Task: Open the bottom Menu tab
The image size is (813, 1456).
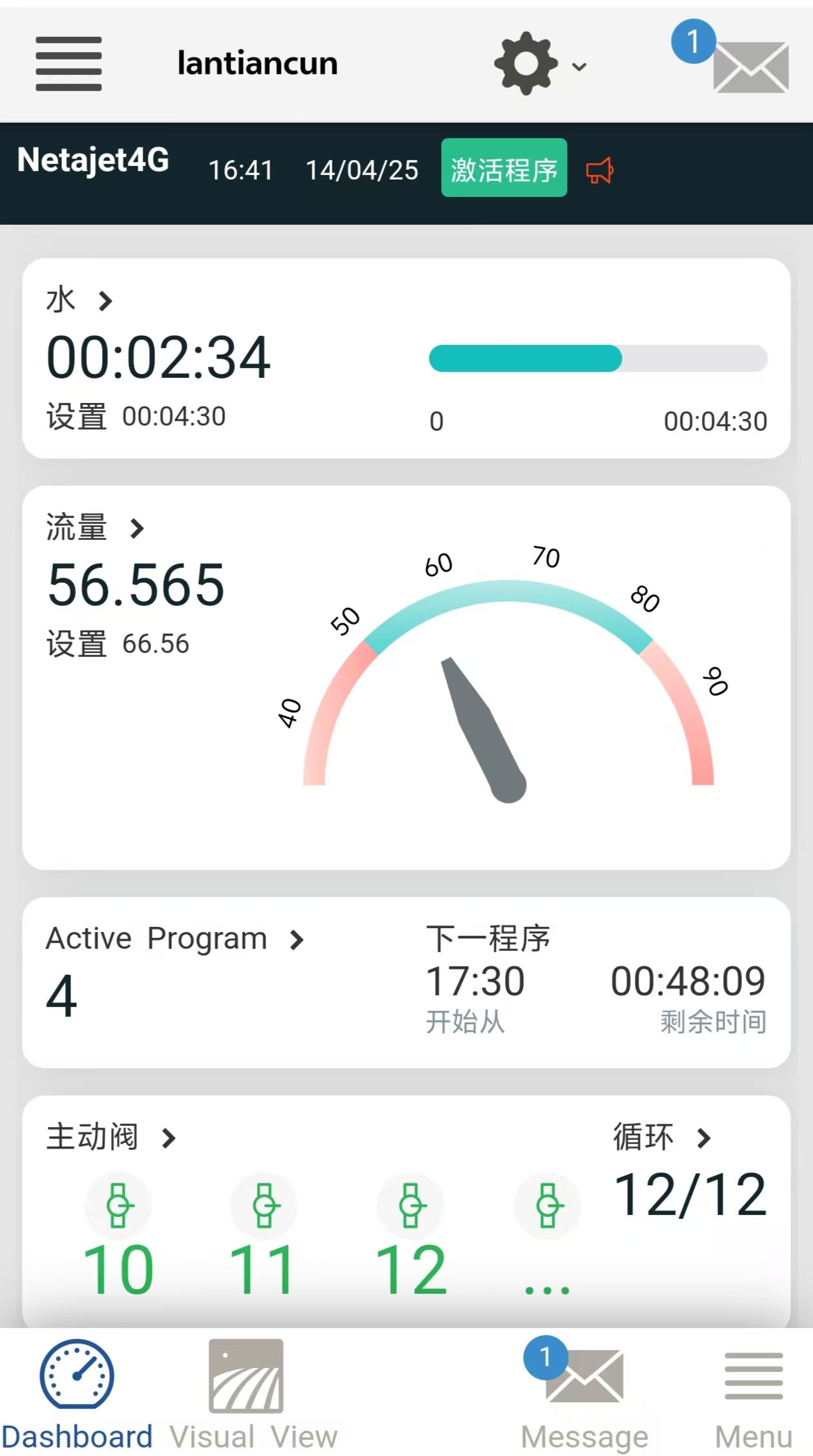Action: 754,1395
